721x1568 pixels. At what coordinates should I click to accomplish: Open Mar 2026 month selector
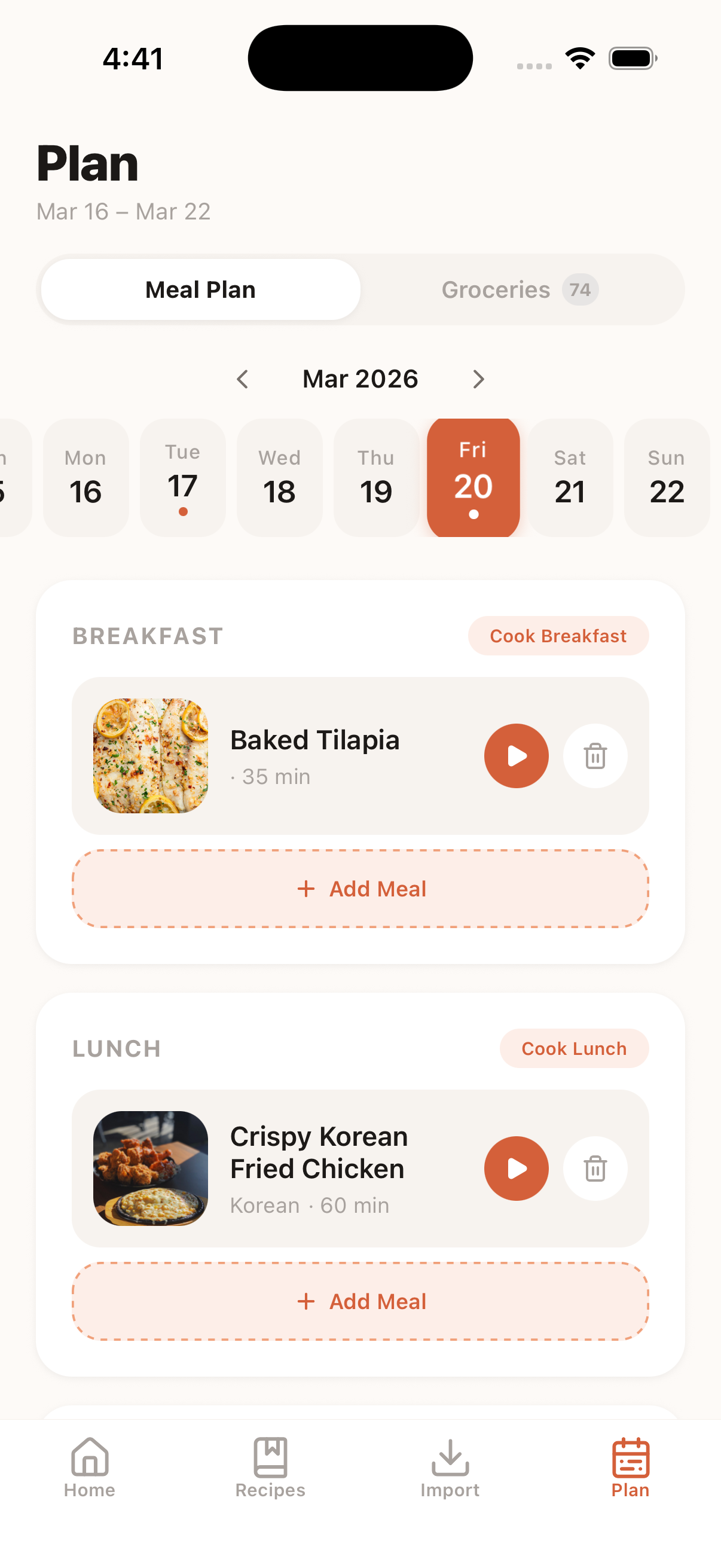click(360, 379)
